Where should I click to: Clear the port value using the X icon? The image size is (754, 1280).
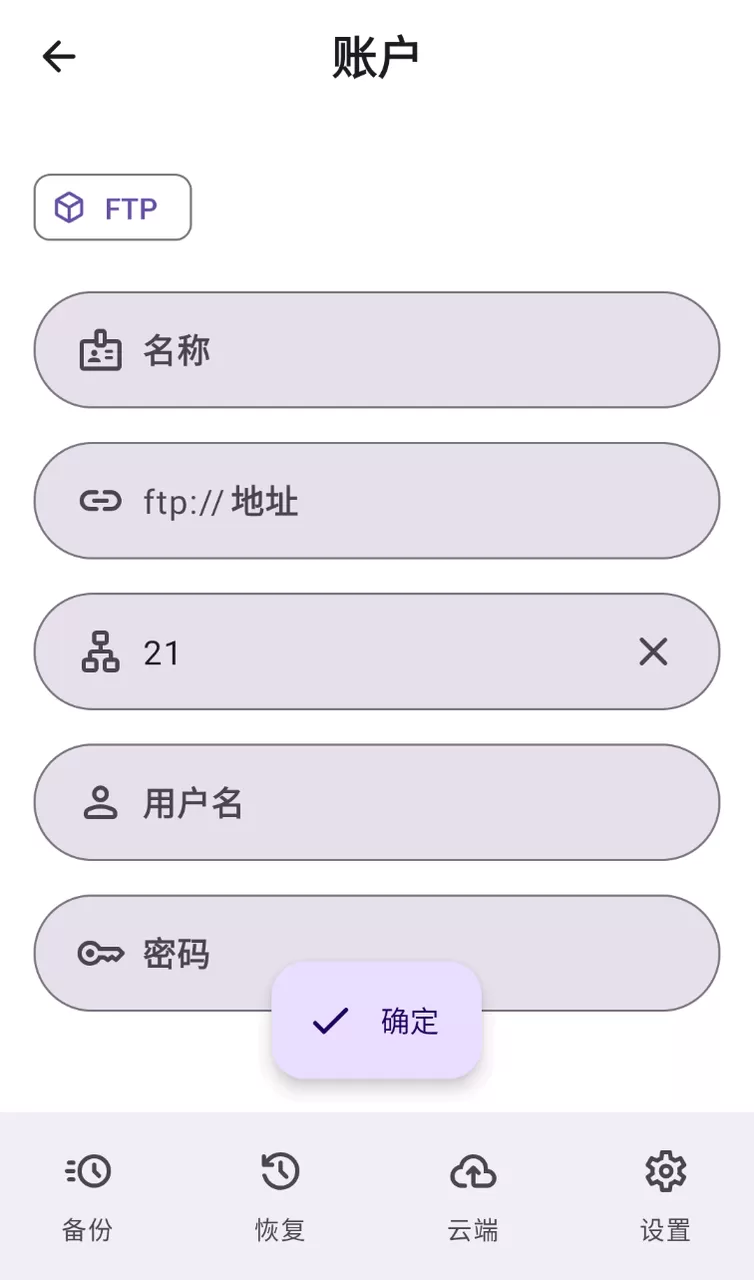653,652
